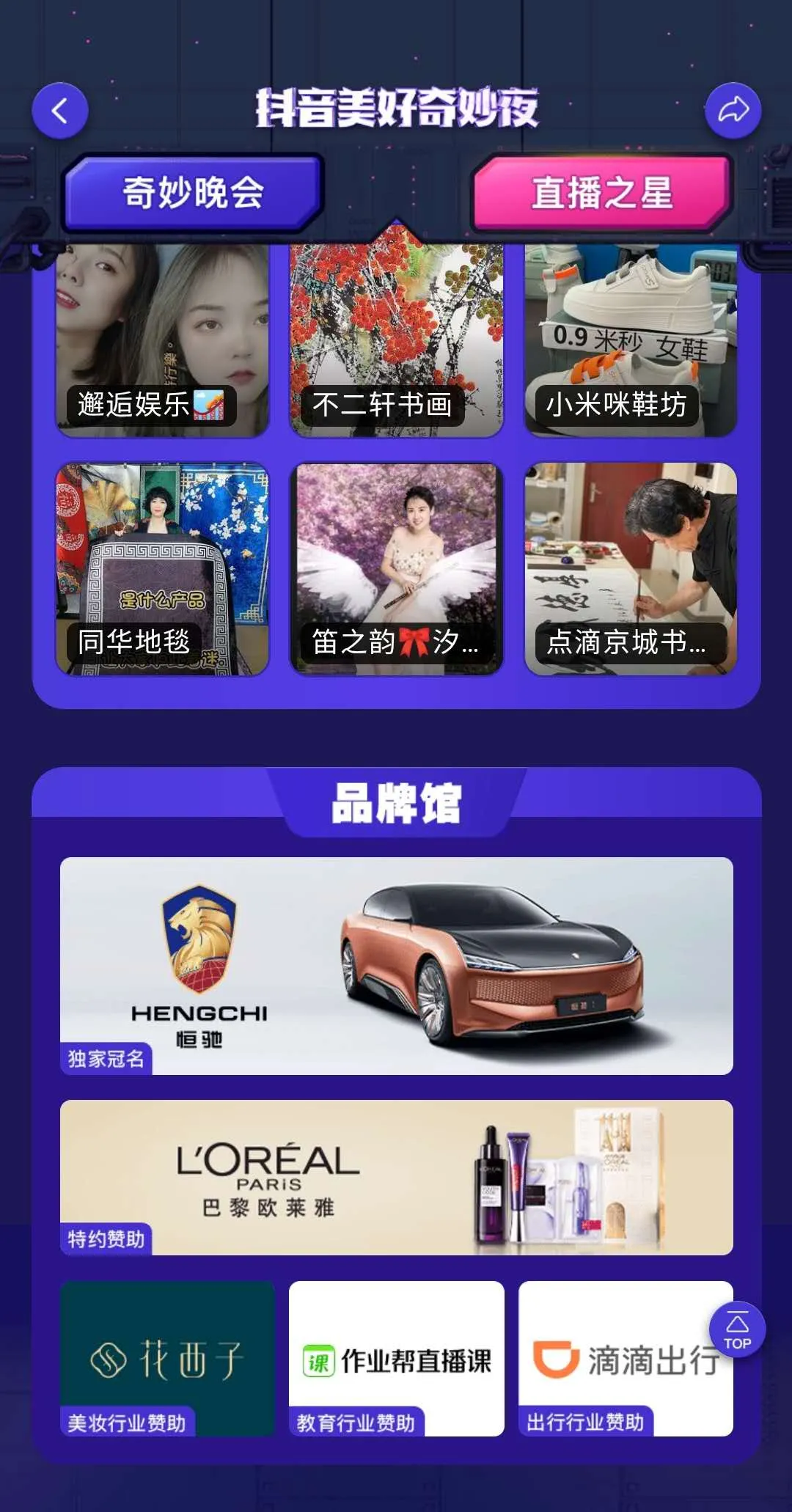The width and height of the screenshot is (792, 1512).
Task: Open the 邂逅娱乐 live streamer tile
Action: (x=163, y=341)
